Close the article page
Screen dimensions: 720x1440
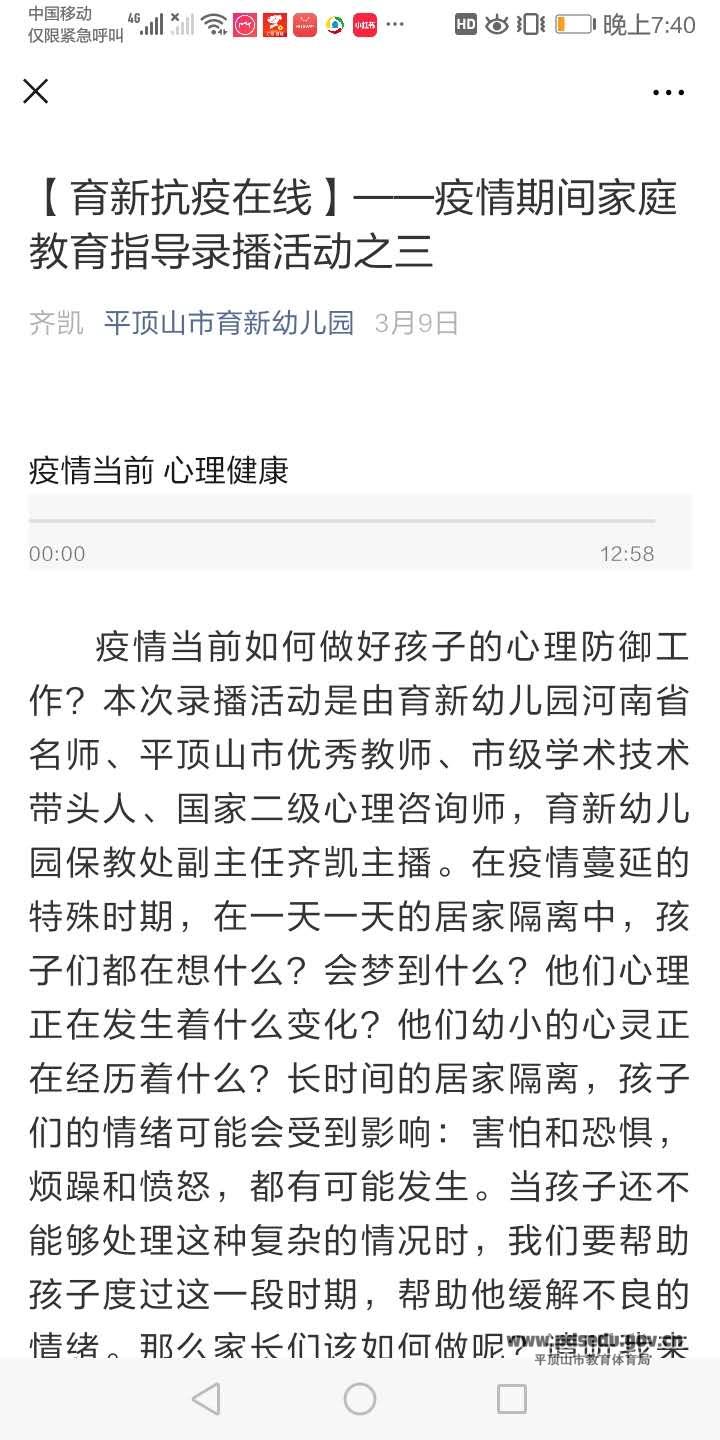pos(36,92)
